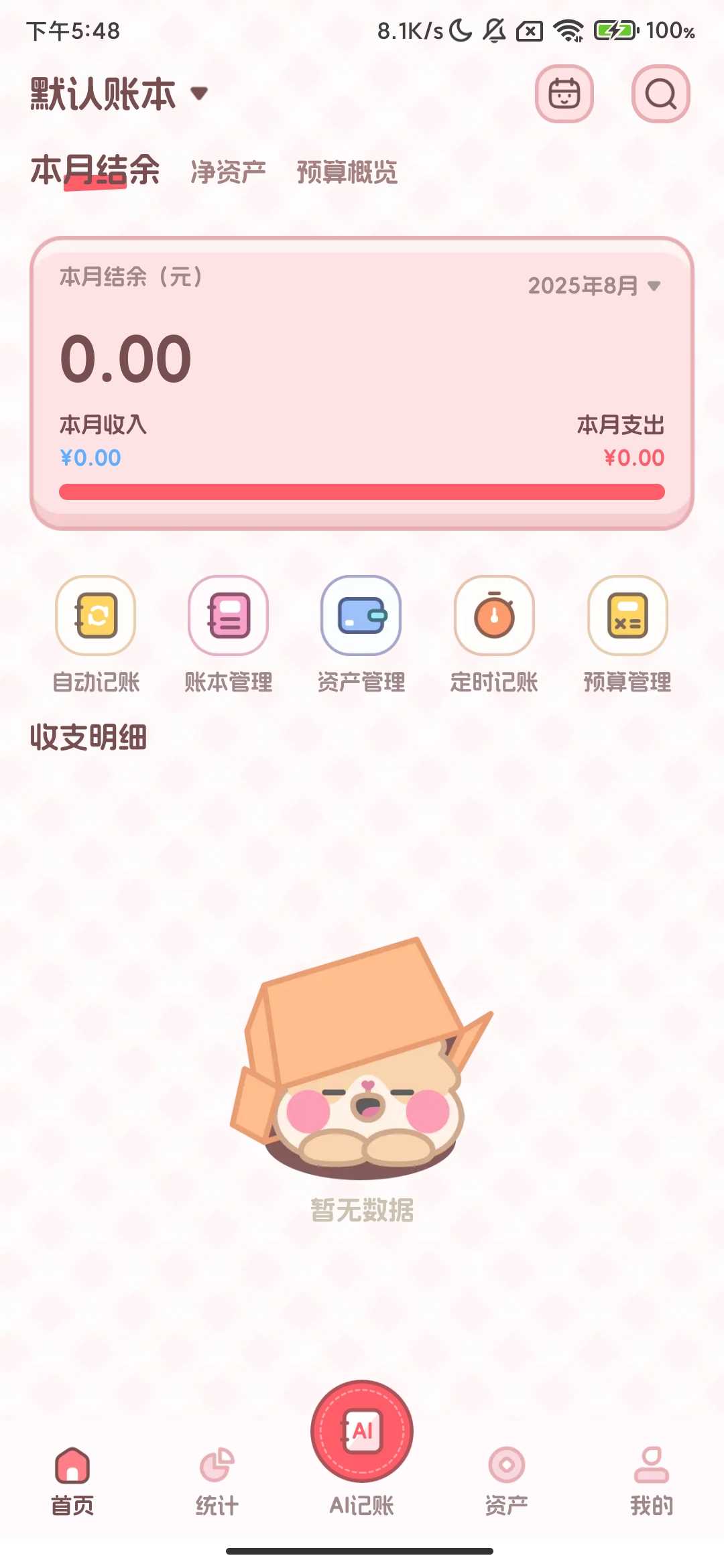Open the calendar icon in the header
Image resolution: width=724 pixels, height=1568 pixels.
[x=565, y=94]
